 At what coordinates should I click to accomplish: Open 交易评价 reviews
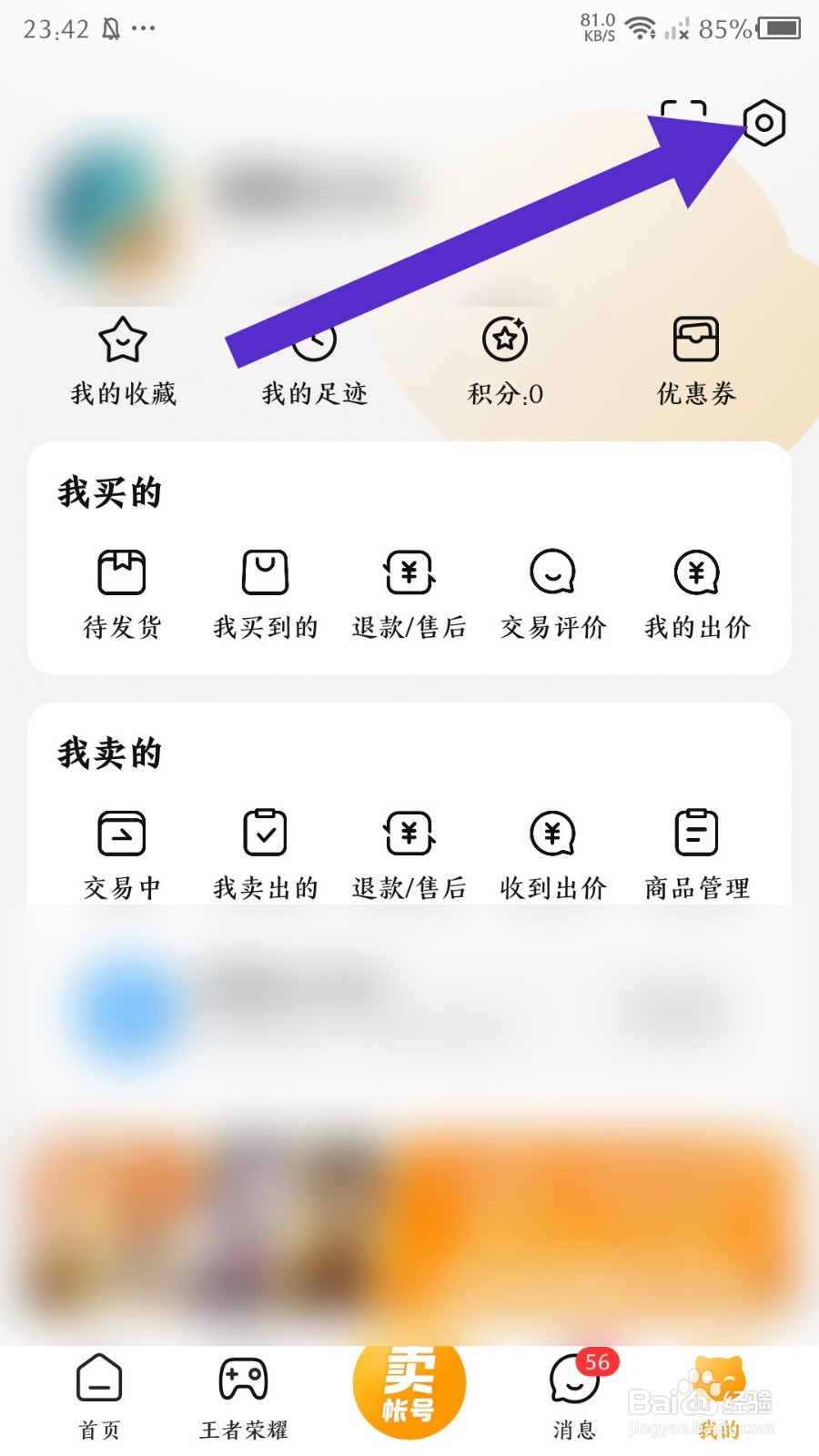pyautogui.click(x=552, y=593)
